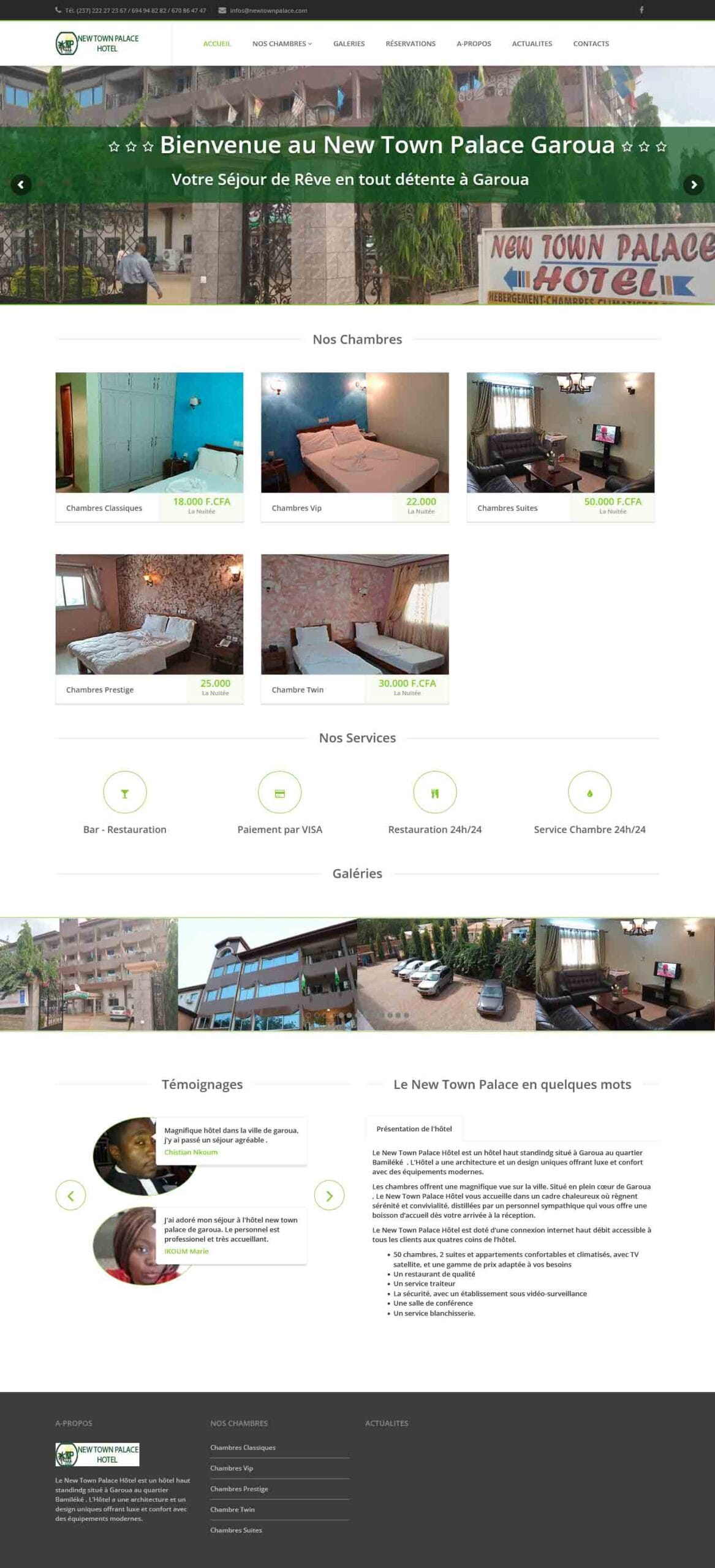Open the Chambres Vip room card

(355, 433)
